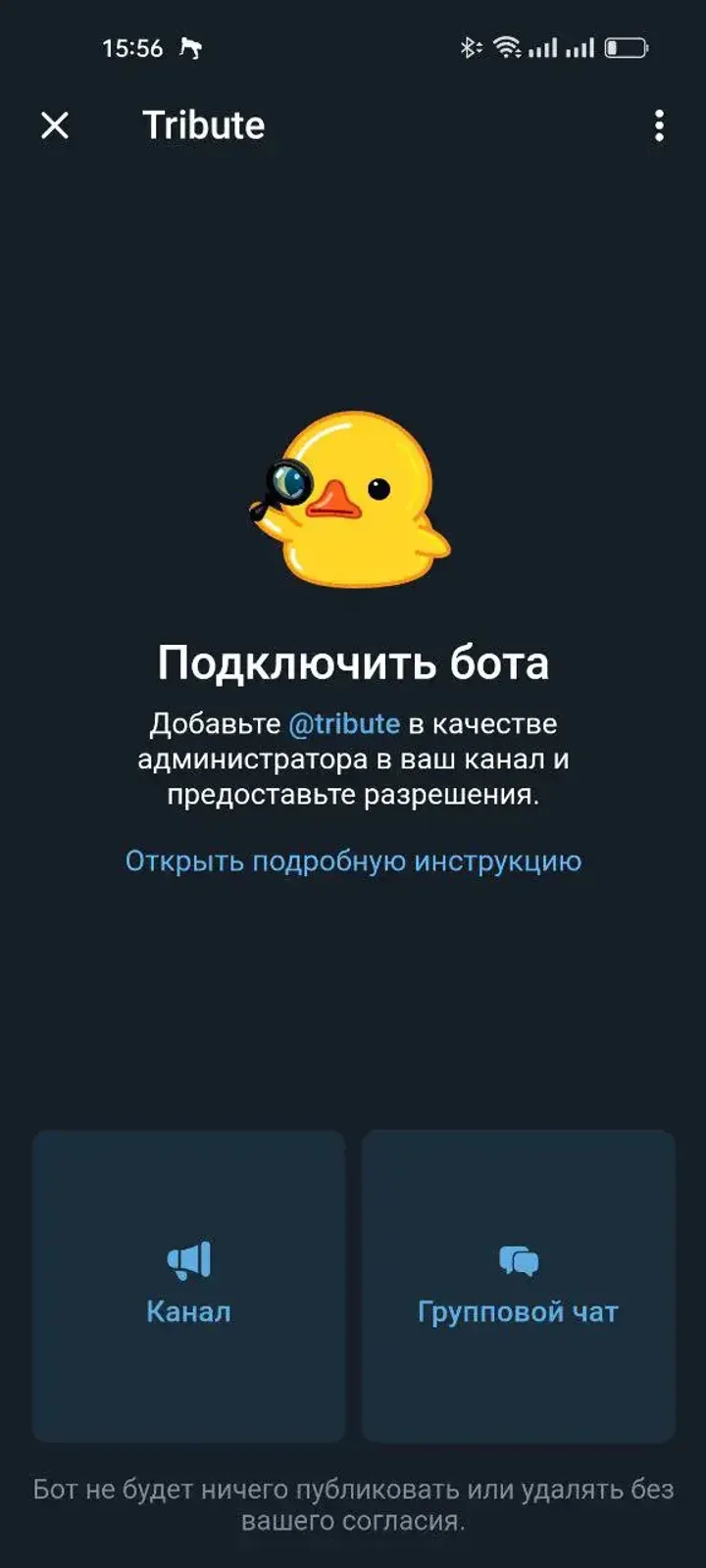Screen dimensions: 706x1568
Task: Open the @tribute bot profile link
Action: tap(345, 725)
